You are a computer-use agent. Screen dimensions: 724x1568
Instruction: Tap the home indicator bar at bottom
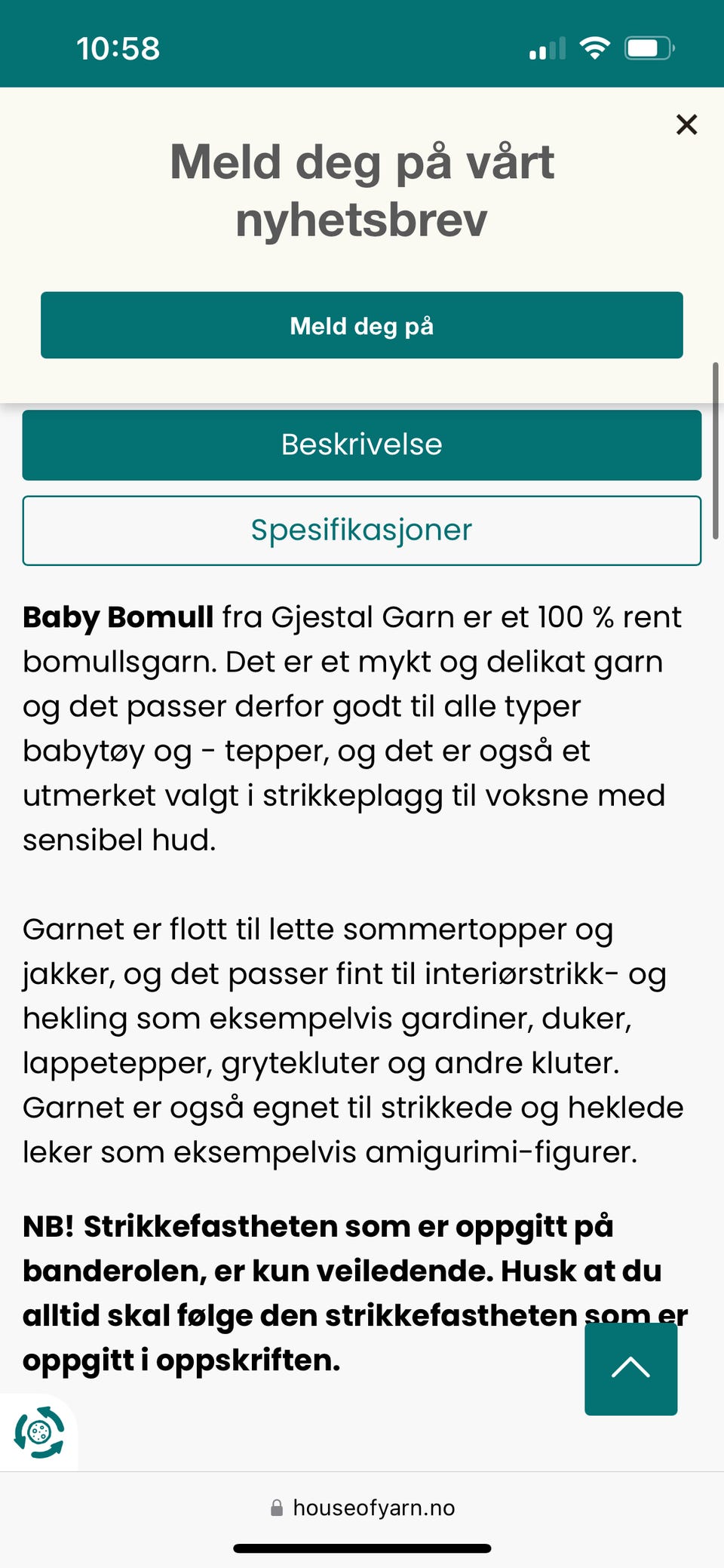tap(361, 1542)
